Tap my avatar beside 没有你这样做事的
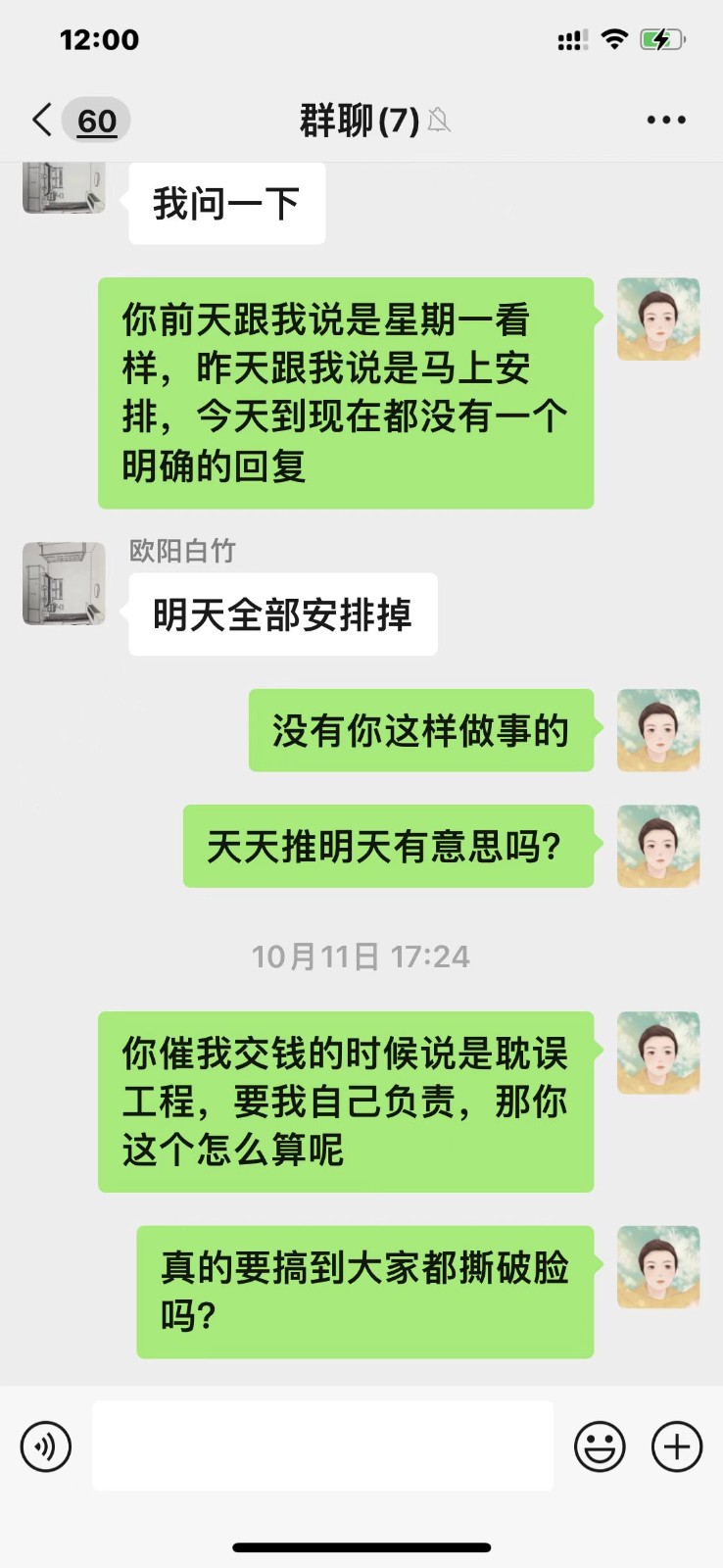 [658, 730]
